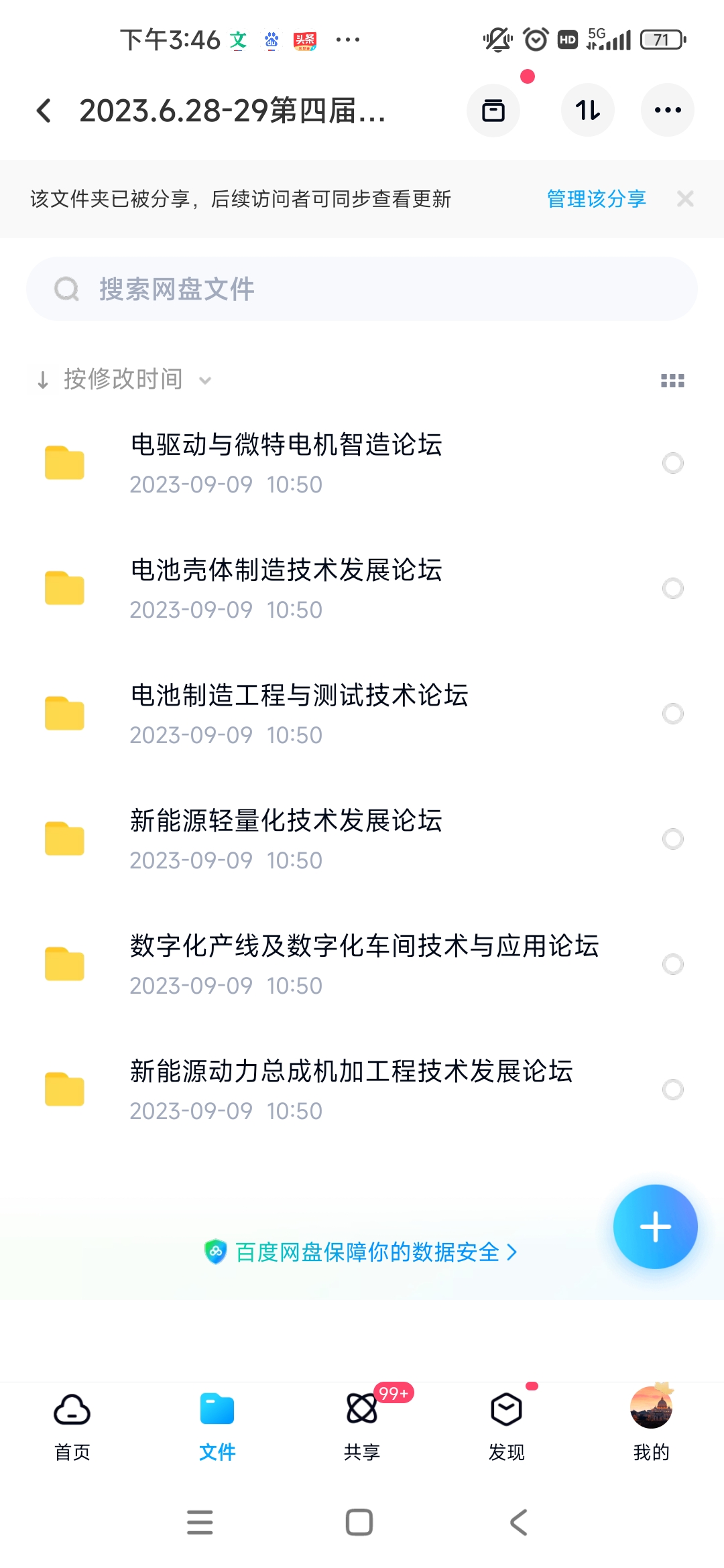Image resolution: width=724 pixels, height=1568 pixels.
Task: Expand the 按修改时间 sort dropdown
Action: pos(124,379)
